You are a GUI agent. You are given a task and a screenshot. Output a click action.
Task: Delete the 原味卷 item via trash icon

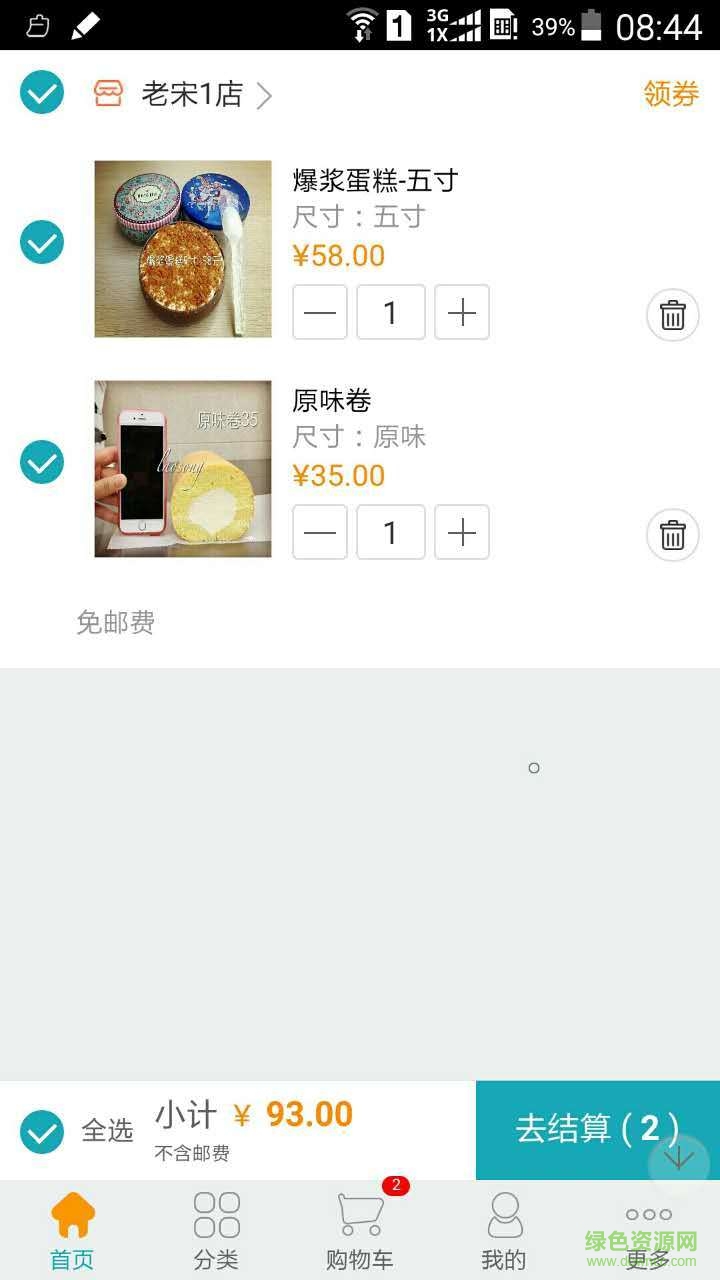pyautogui.click(x=672, y=535)
